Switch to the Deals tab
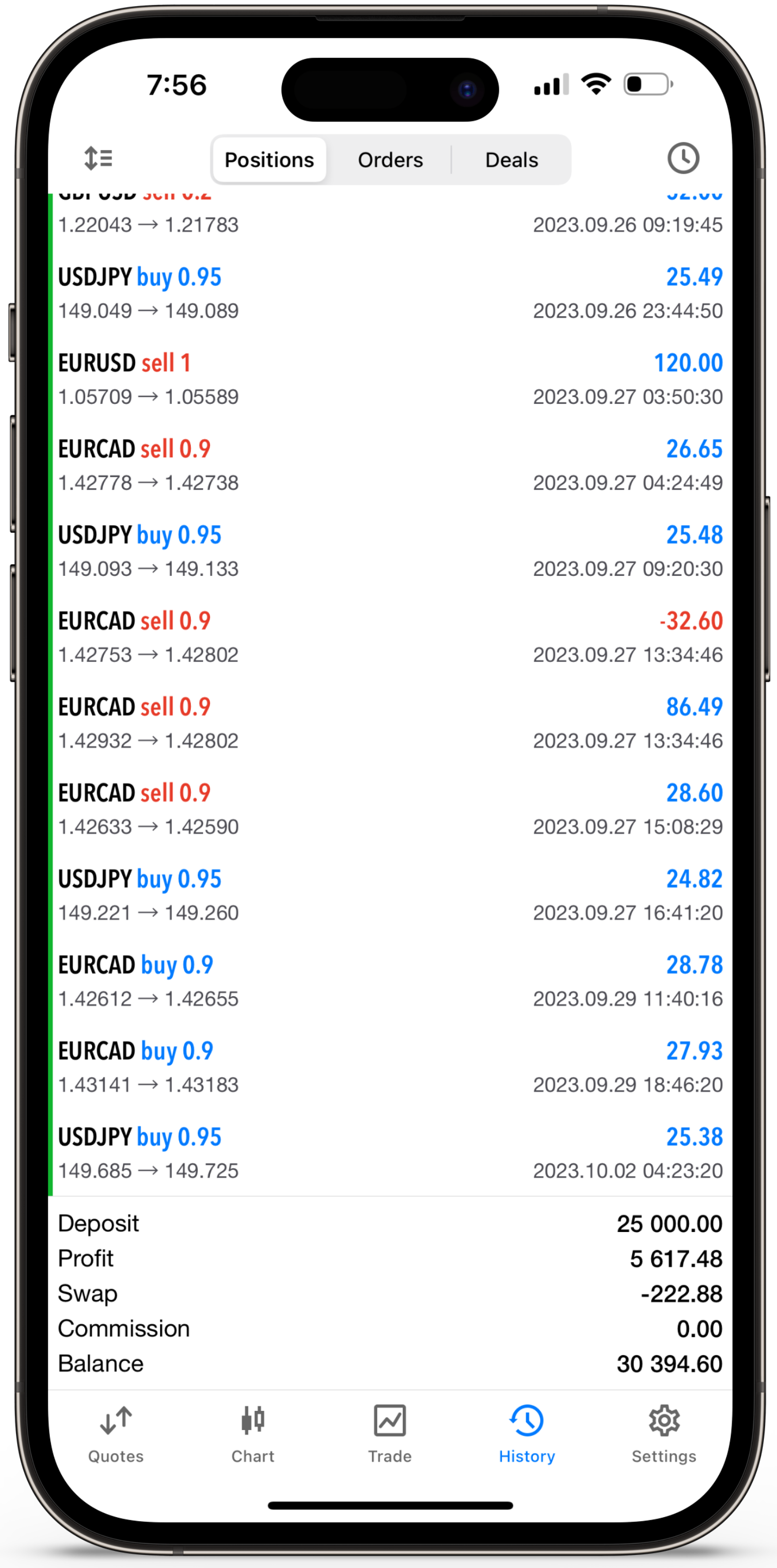This screenshot has height=1568, width=777. (x=511, y=160)
